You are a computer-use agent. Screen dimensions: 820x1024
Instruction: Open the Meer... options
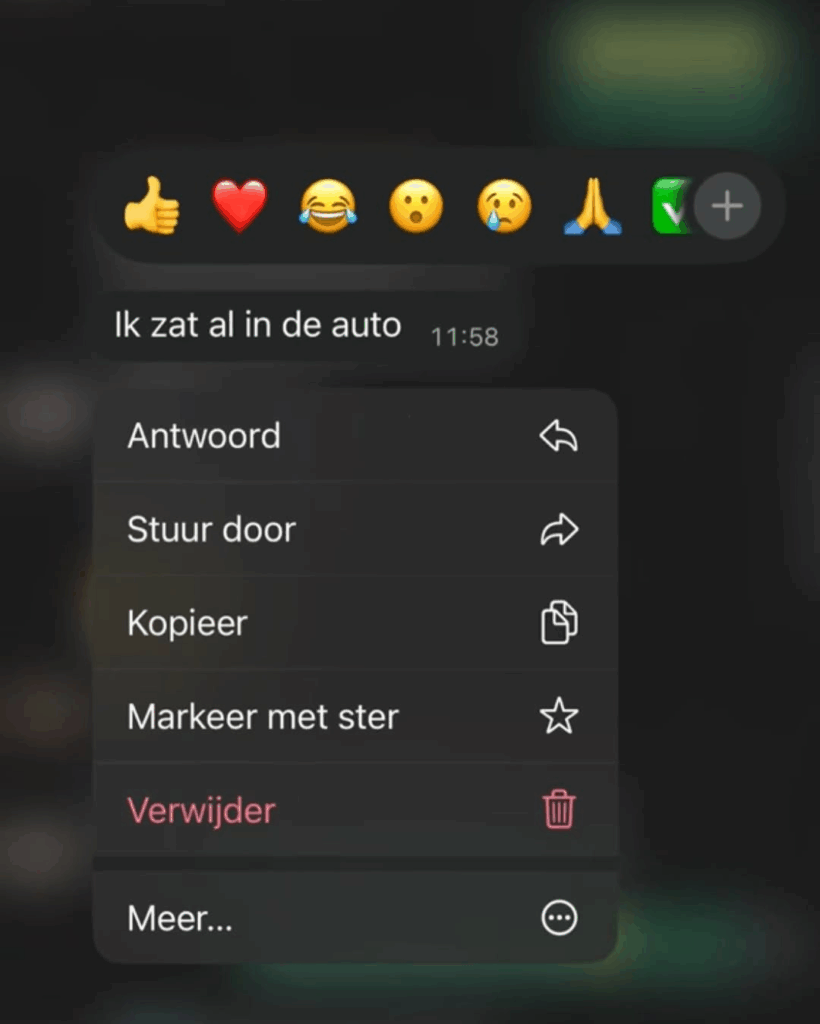click(355, 918)
